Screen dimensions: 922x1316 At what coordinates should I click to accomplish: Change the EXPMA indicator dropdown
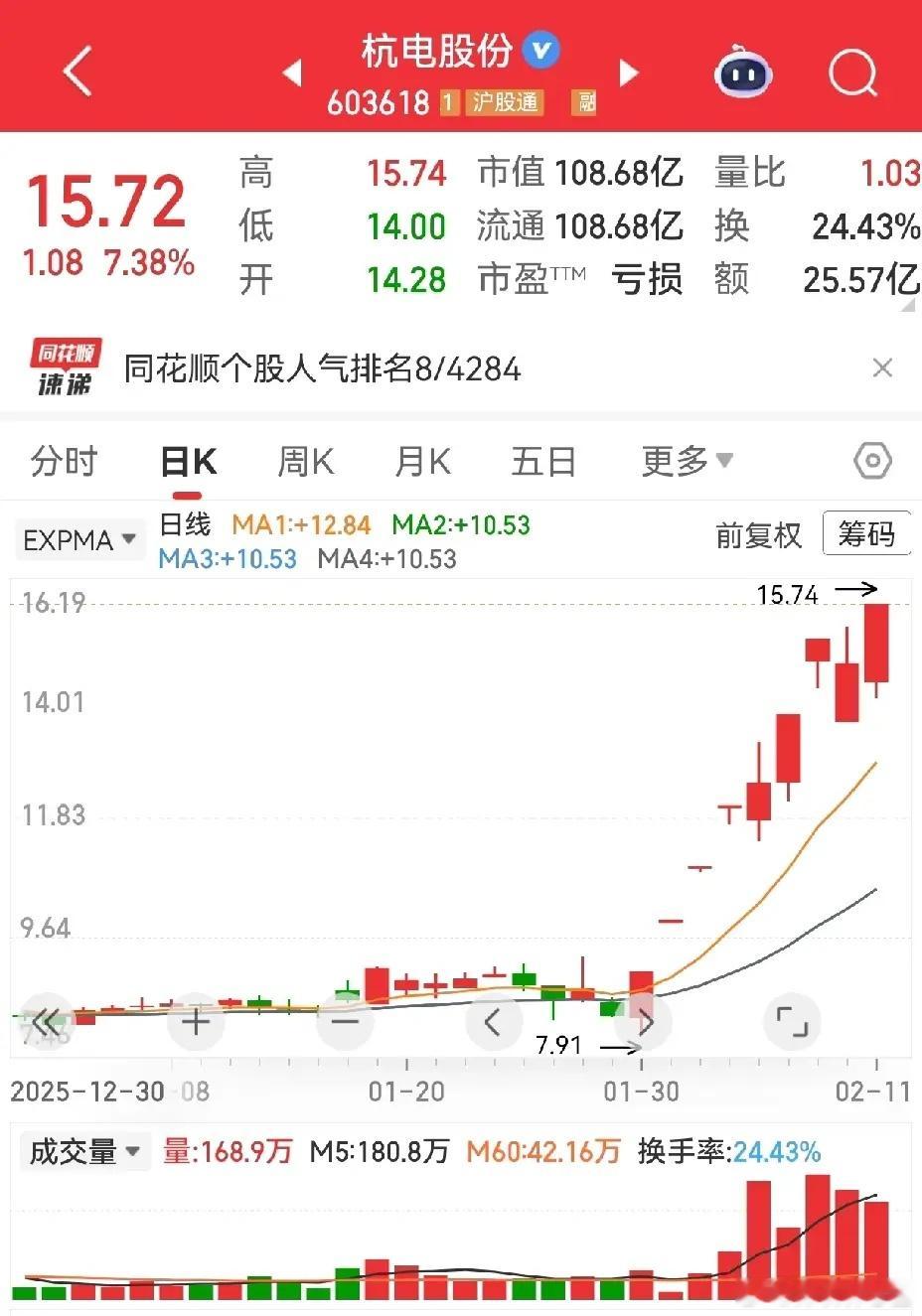tap(79, 540)
